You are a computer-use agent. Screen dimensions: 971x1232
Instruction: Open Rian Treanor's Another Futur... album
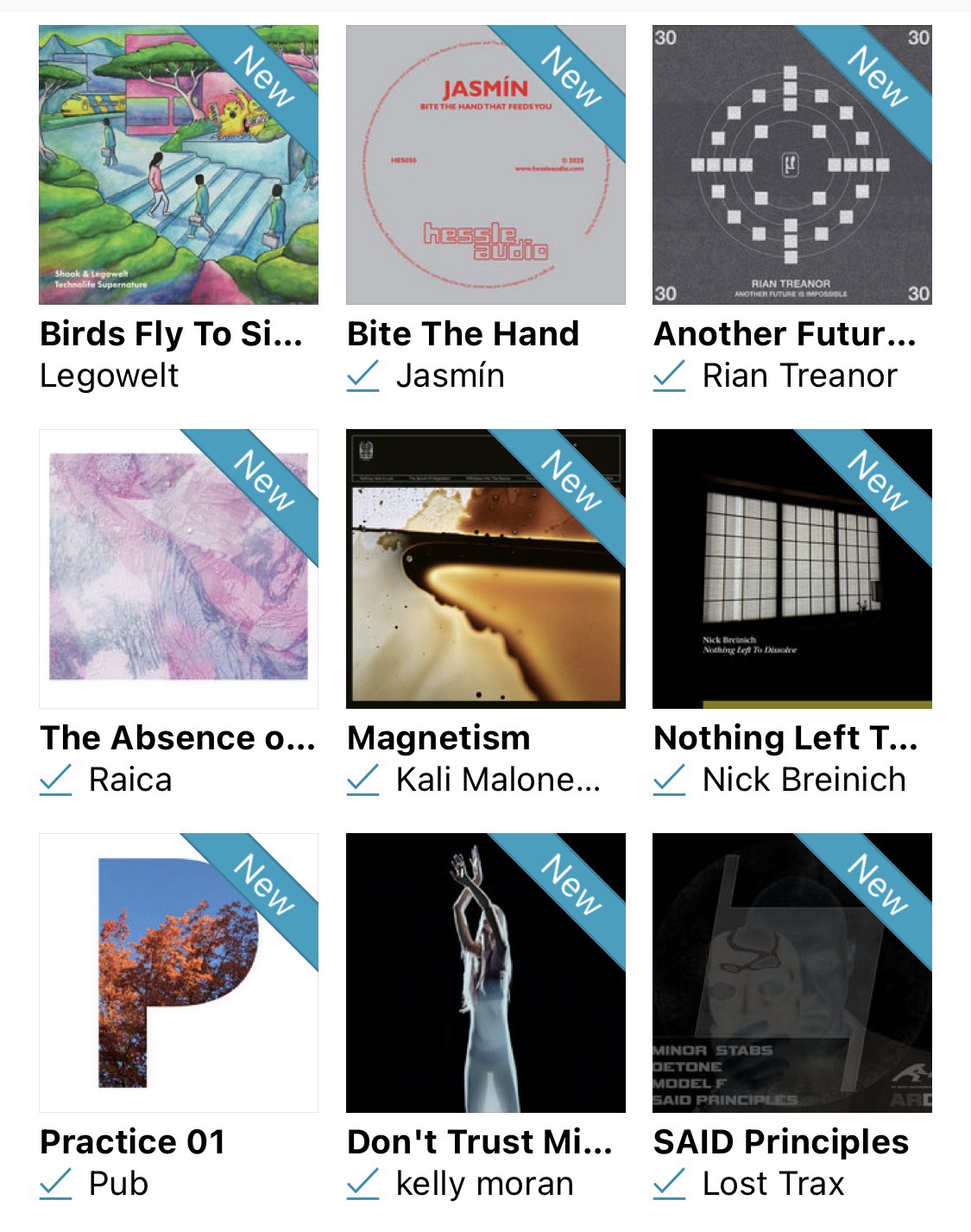coord(791,165)
